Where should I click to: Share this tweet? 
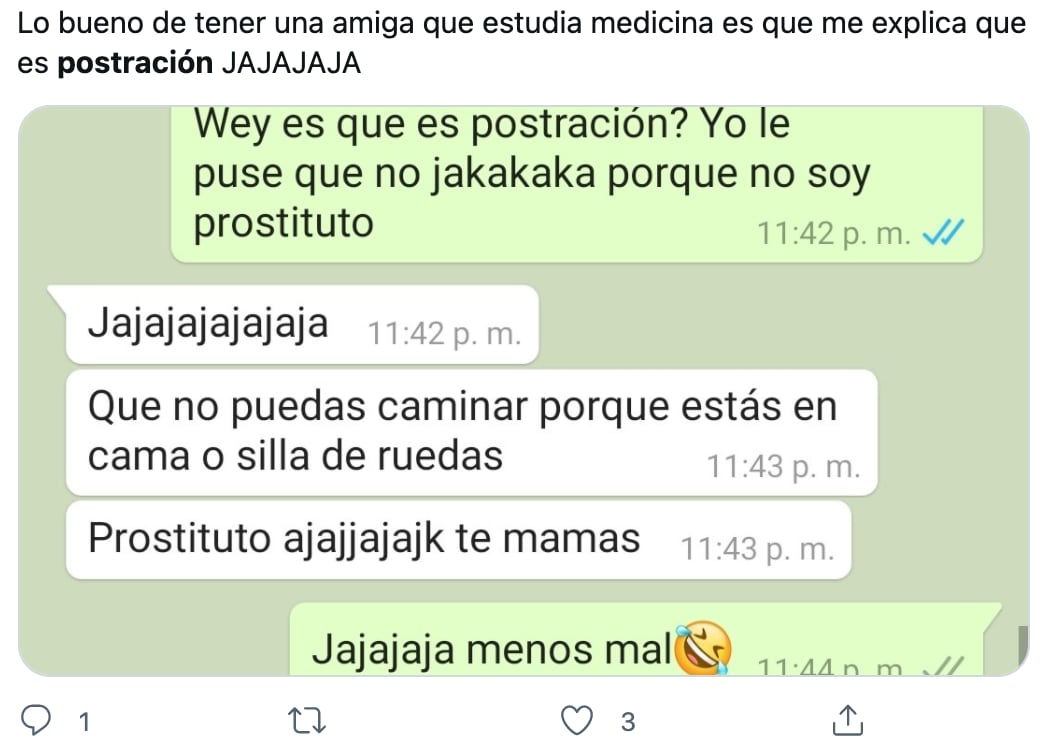(845, 720)
